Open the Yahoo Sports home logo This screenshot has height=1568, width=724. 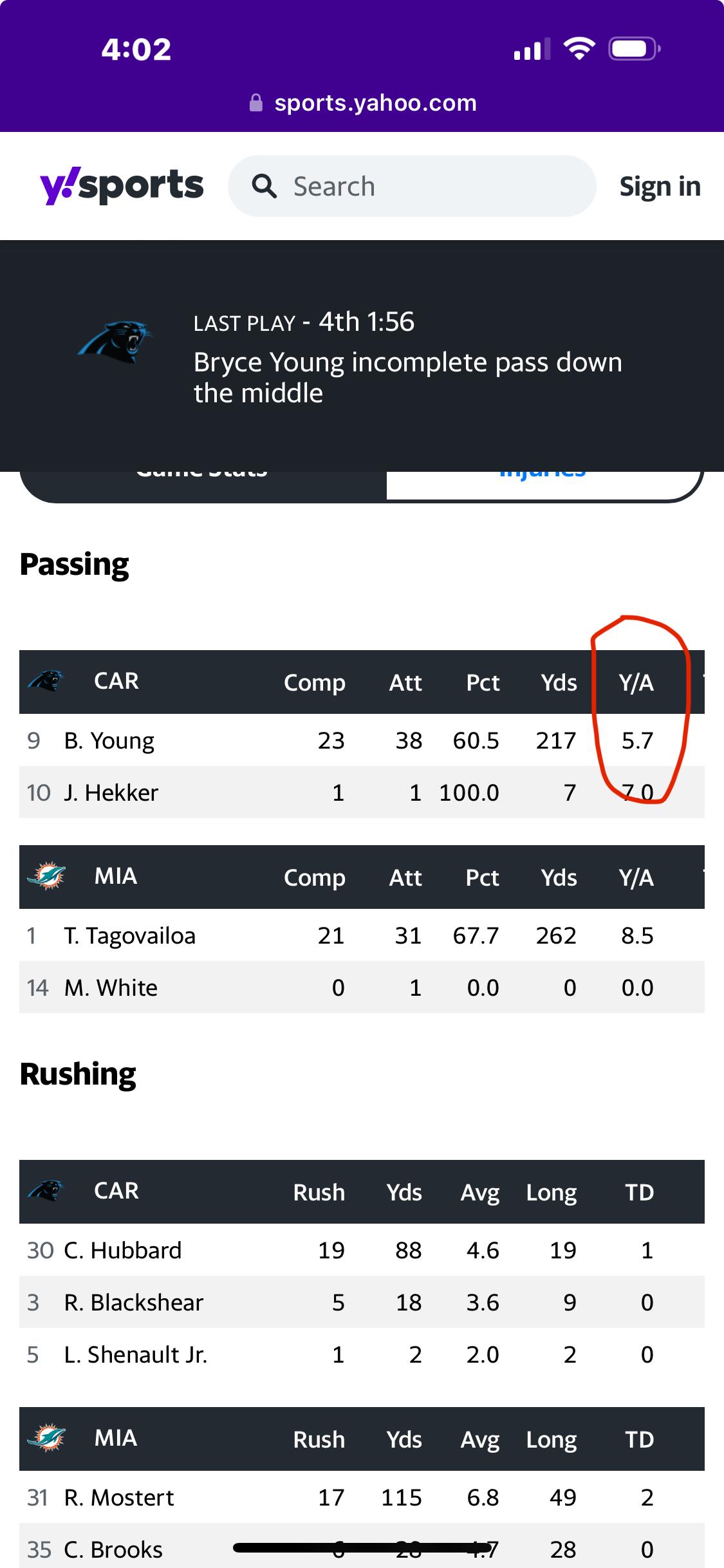click(x=122, y=186)
